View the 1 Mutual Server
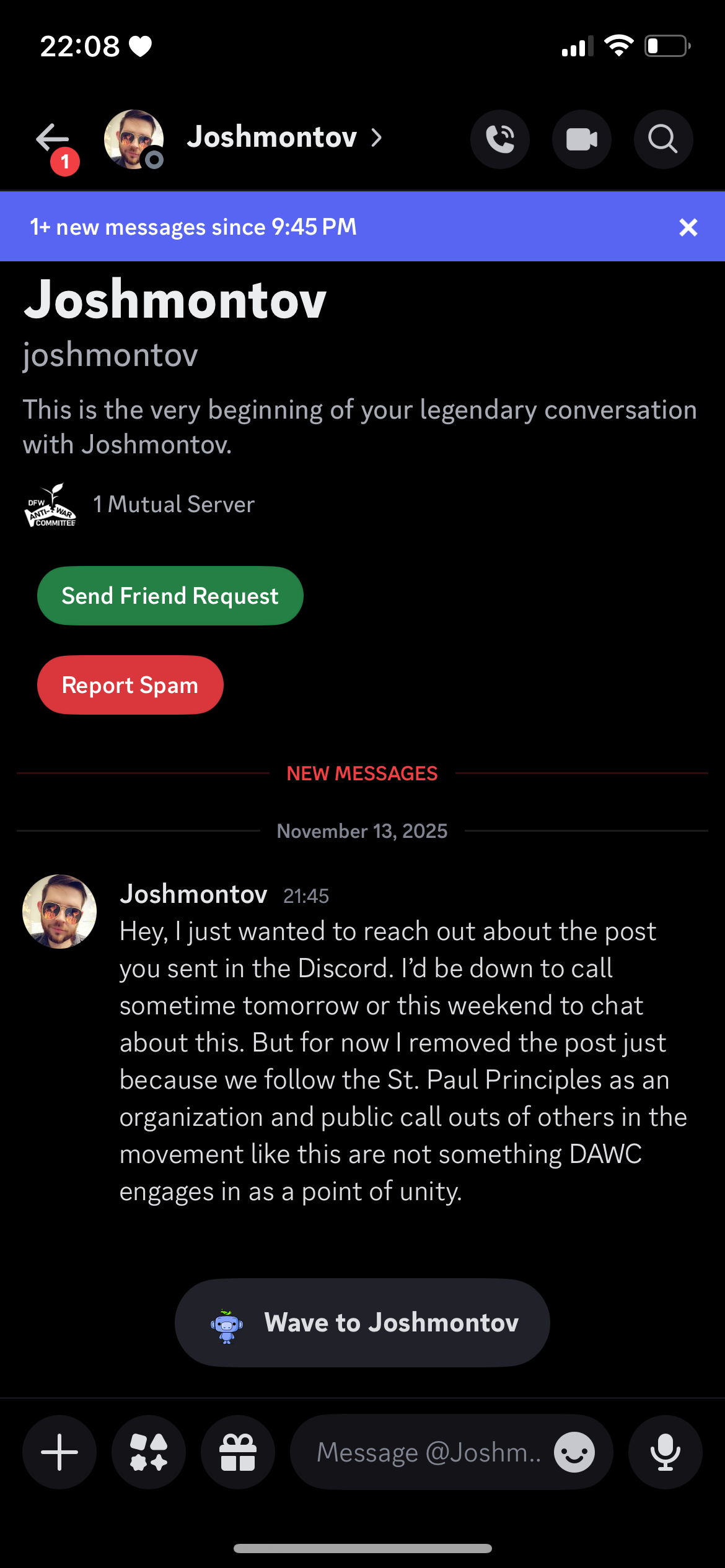725x1568 pixels. click(x=174, y=505)
